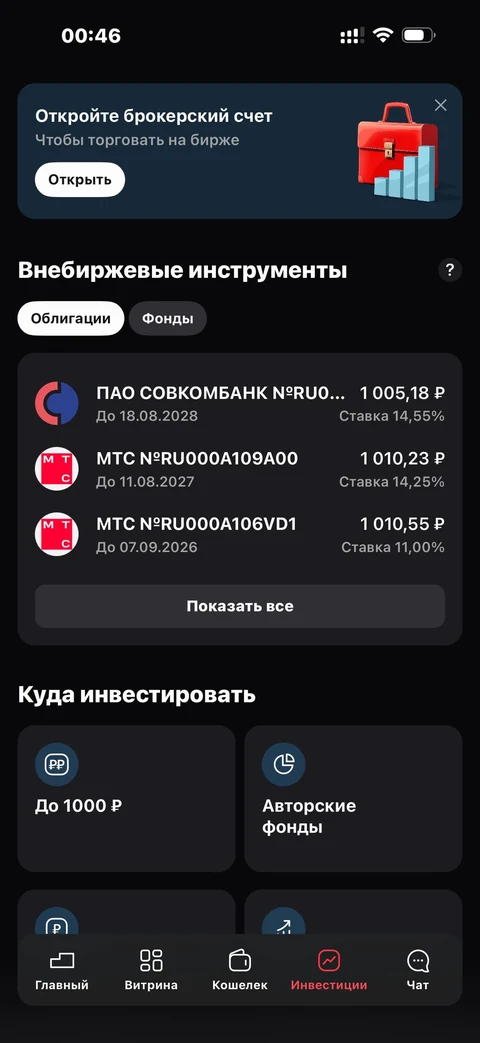This screenshot has width=480, height=1043.
Task: Switch to the Фонды chip
Action: pos(168,319)
